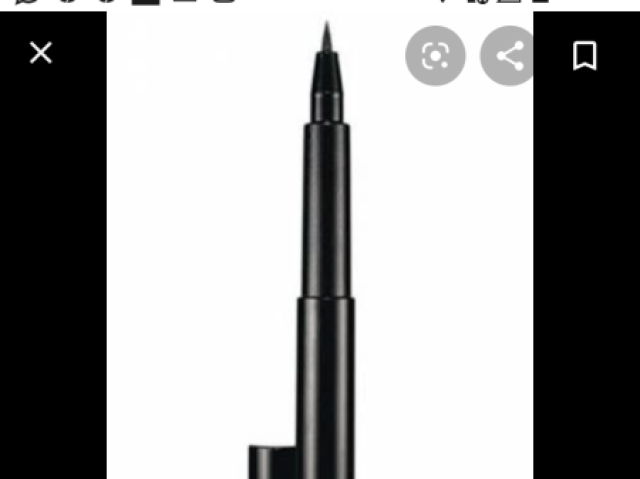
Task: Close the image viewer
Action: [41, 53]
